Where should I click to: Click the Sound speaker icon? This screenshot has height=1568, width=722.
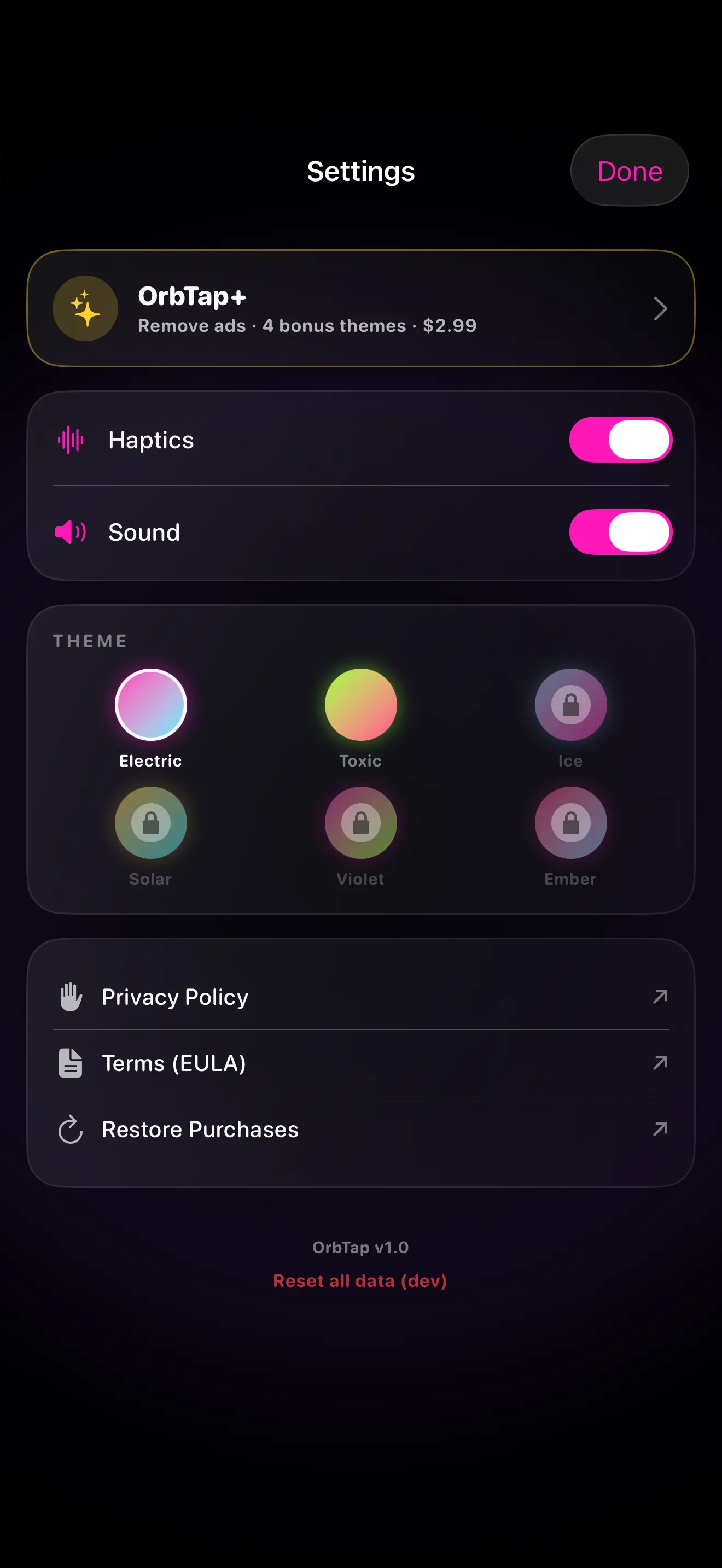click(71, 531)
